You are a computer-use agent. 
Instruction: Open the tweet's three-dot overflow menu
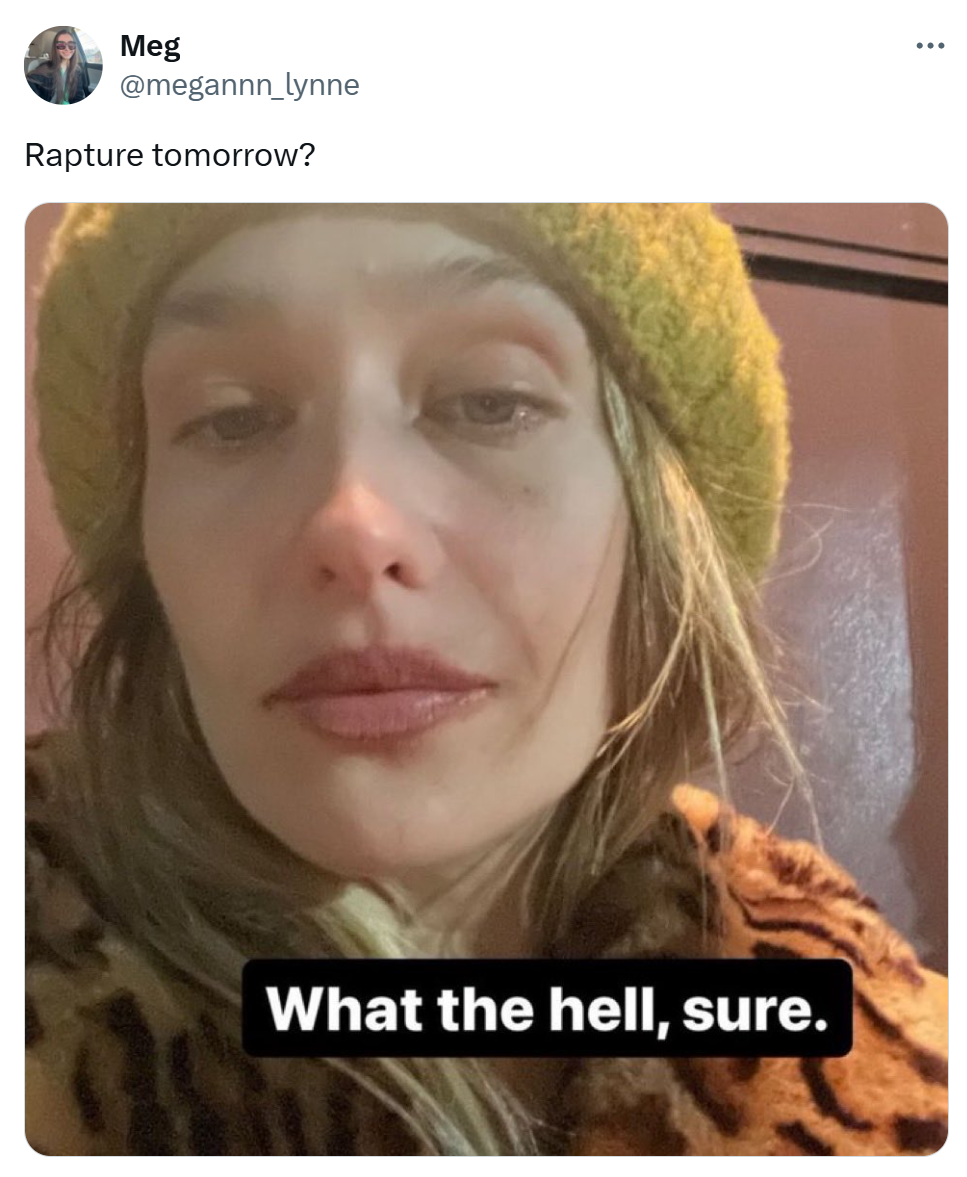(x=929, y=46)
